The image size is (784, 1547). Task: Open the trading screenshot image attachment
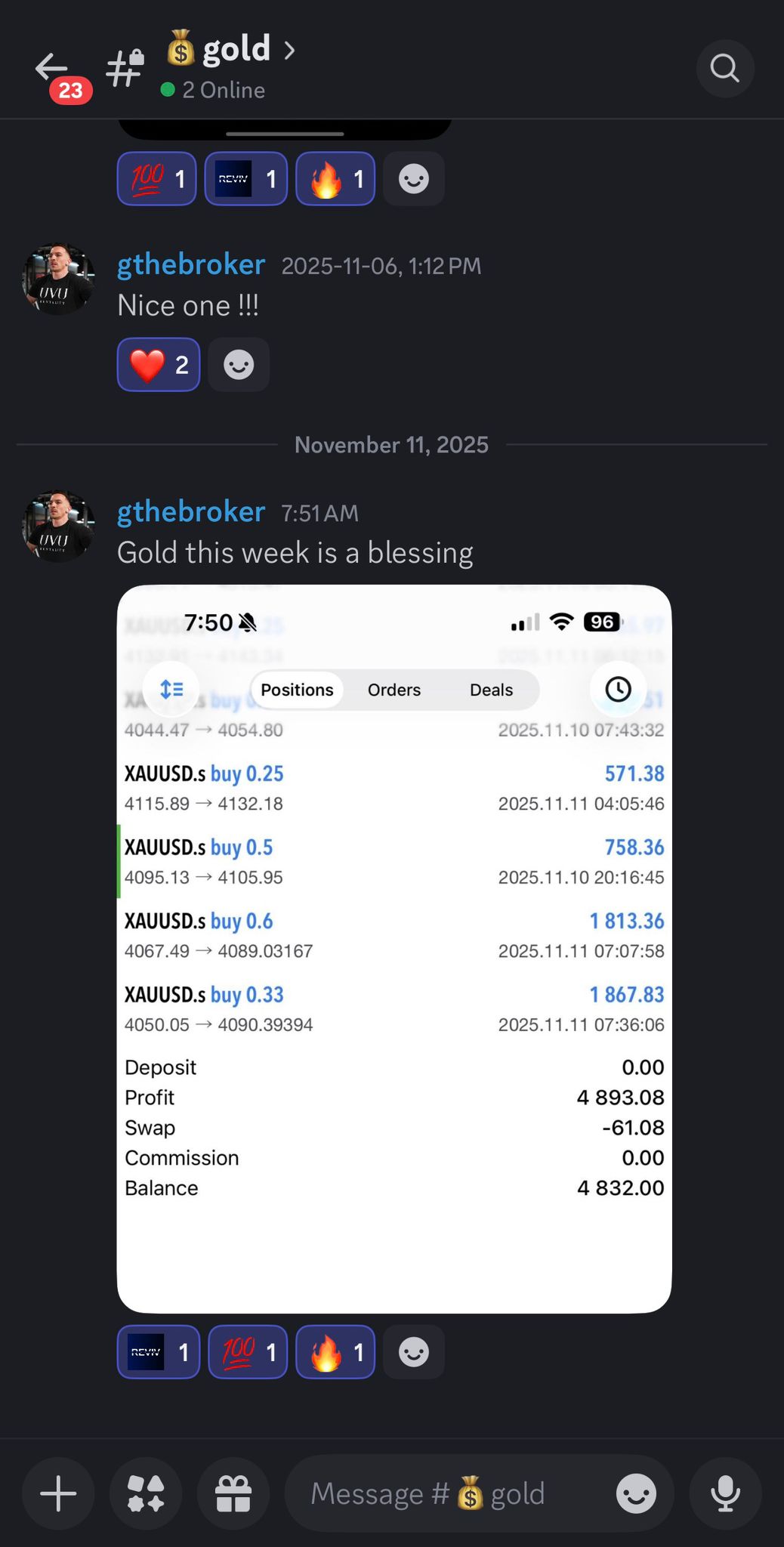394,949
